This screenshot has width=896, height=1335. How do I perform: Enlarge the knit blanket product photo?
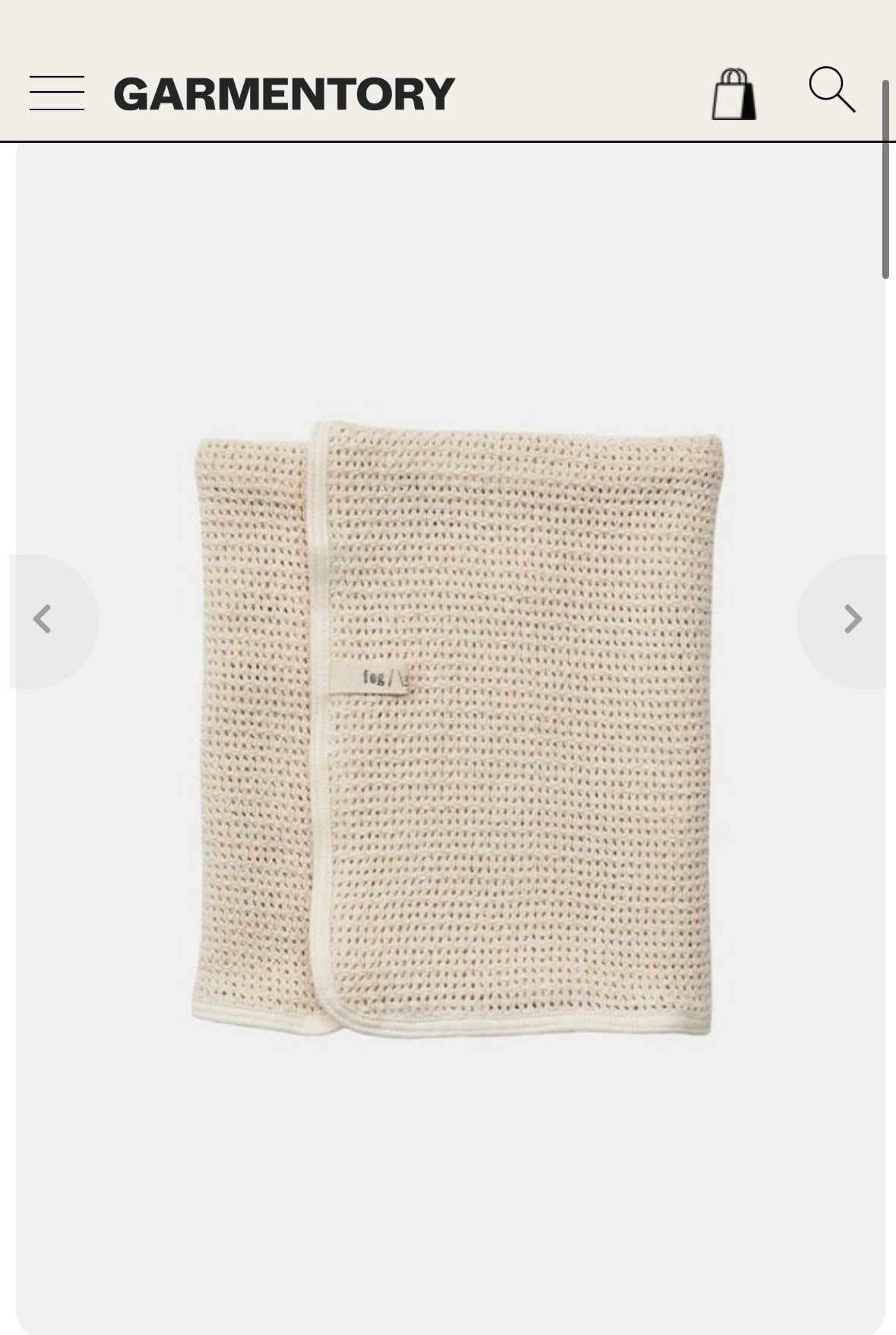[x=456, y=730]
